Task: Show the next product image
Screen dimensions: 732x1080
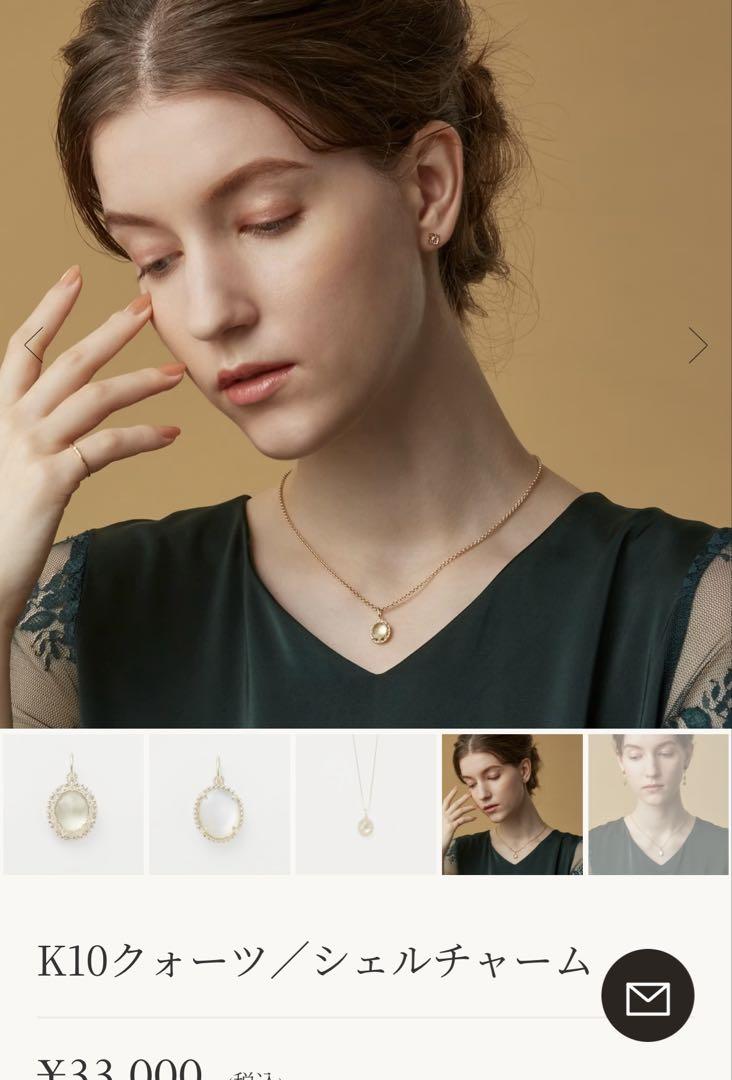Action: (x=697, y=345)
